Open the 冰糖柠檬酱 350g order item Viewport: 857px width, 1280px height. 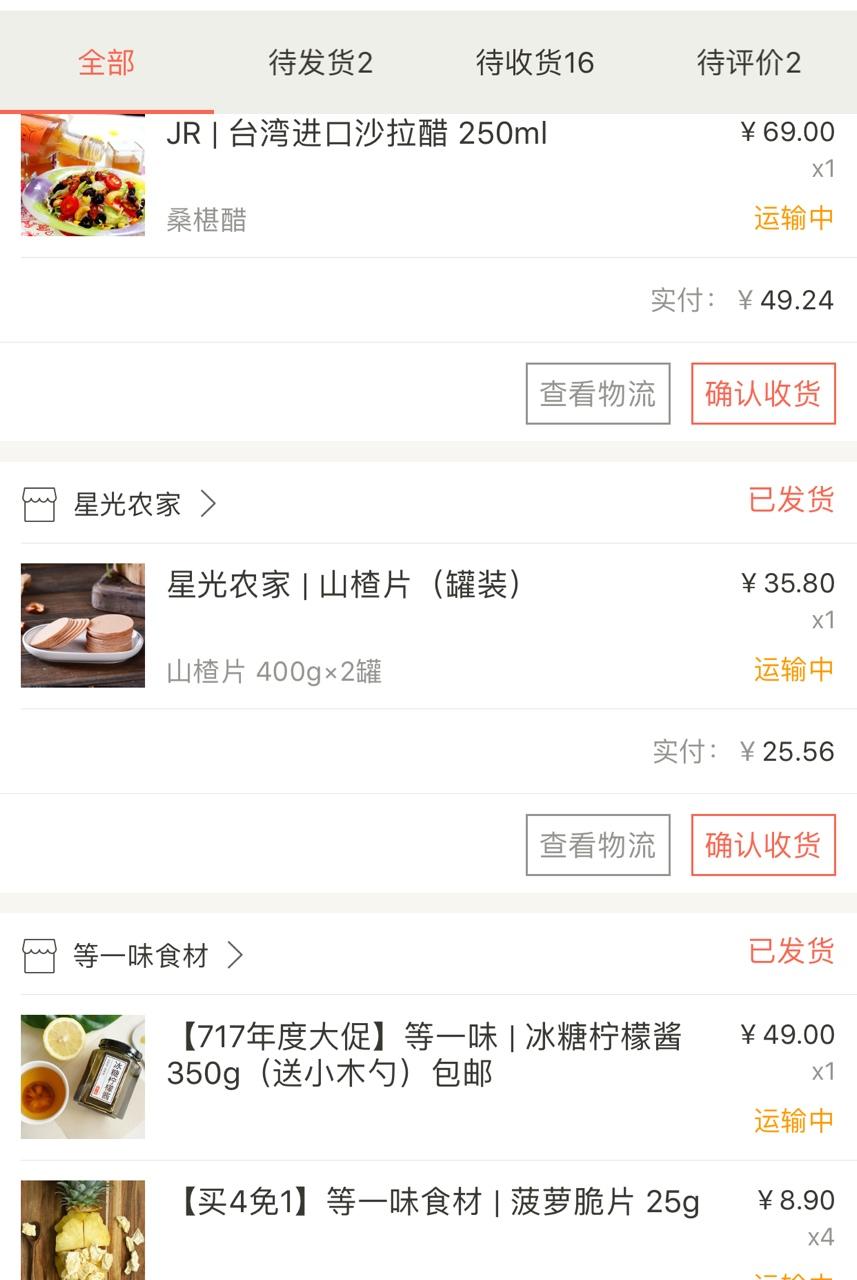pyautogui.click(x=424, y=1055)
